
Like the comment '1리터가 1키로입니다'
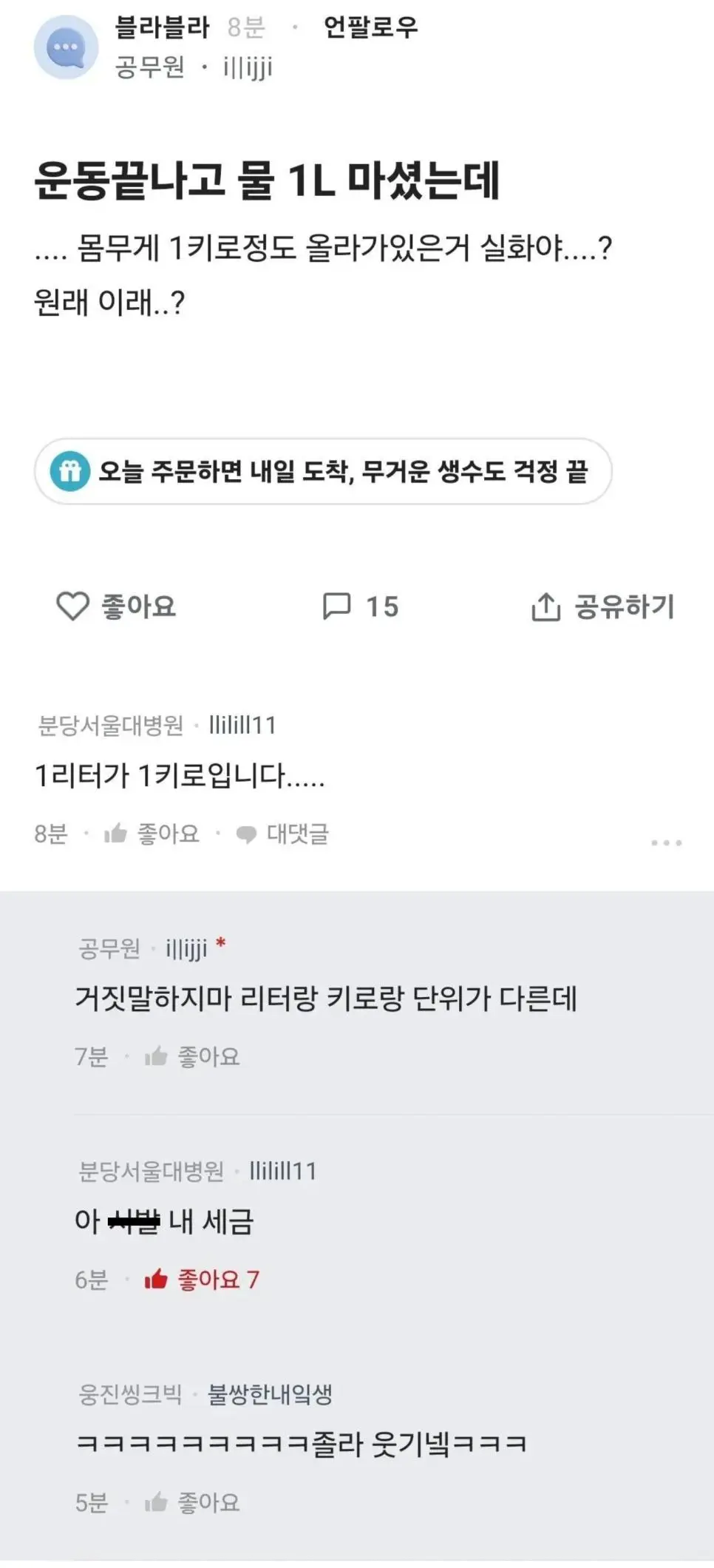(x=152, y=834)
